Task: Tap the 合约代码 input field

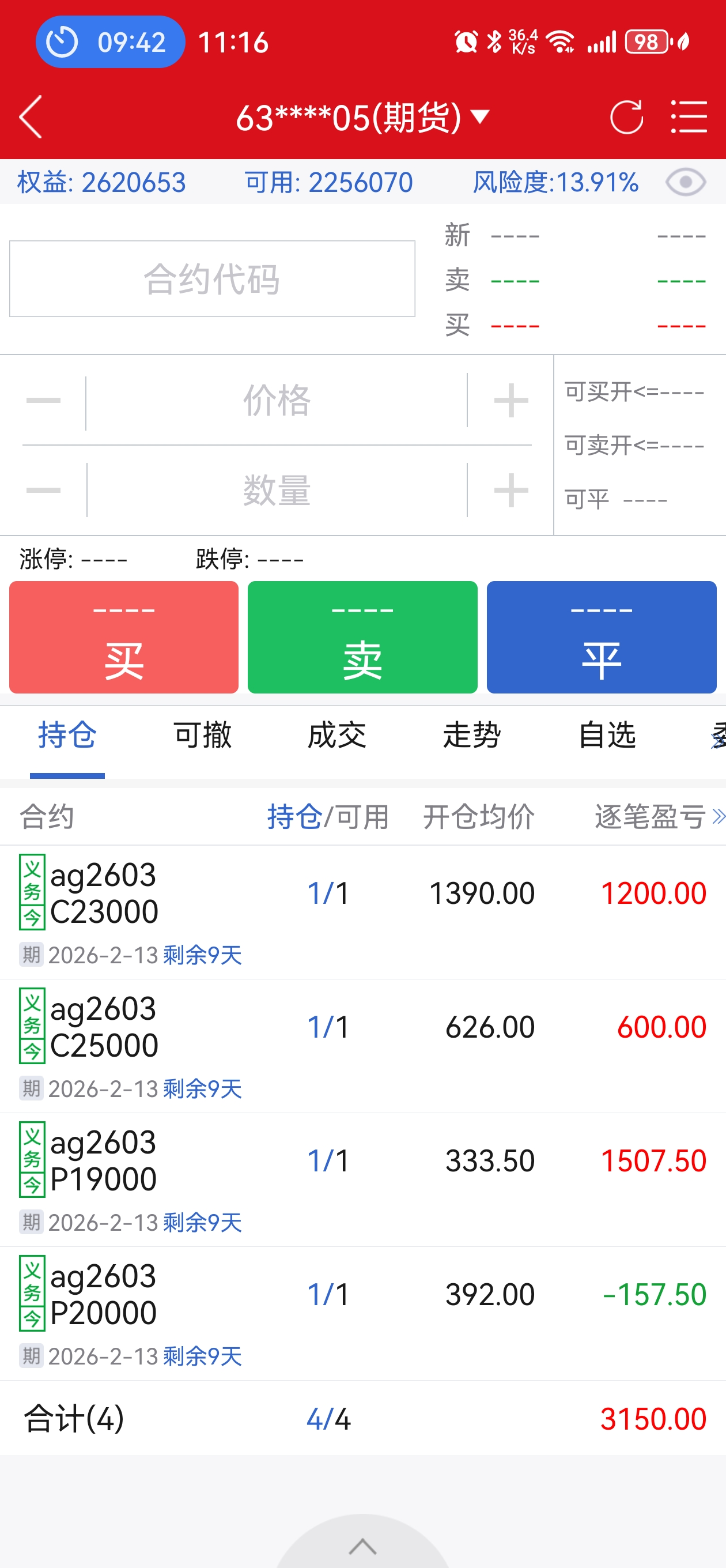Action: tap(213, 279)
